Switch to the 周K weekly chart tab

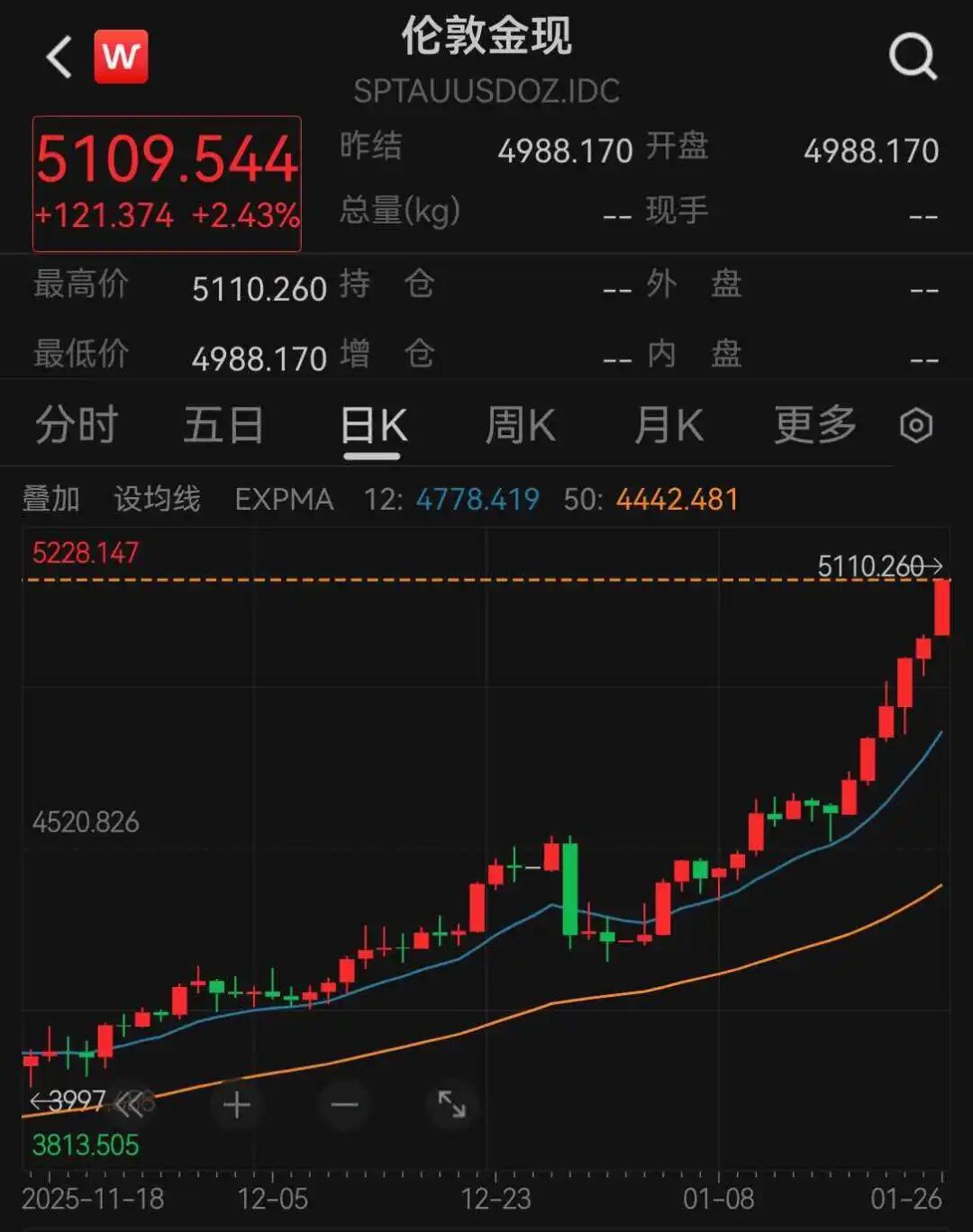click(521, 423)
